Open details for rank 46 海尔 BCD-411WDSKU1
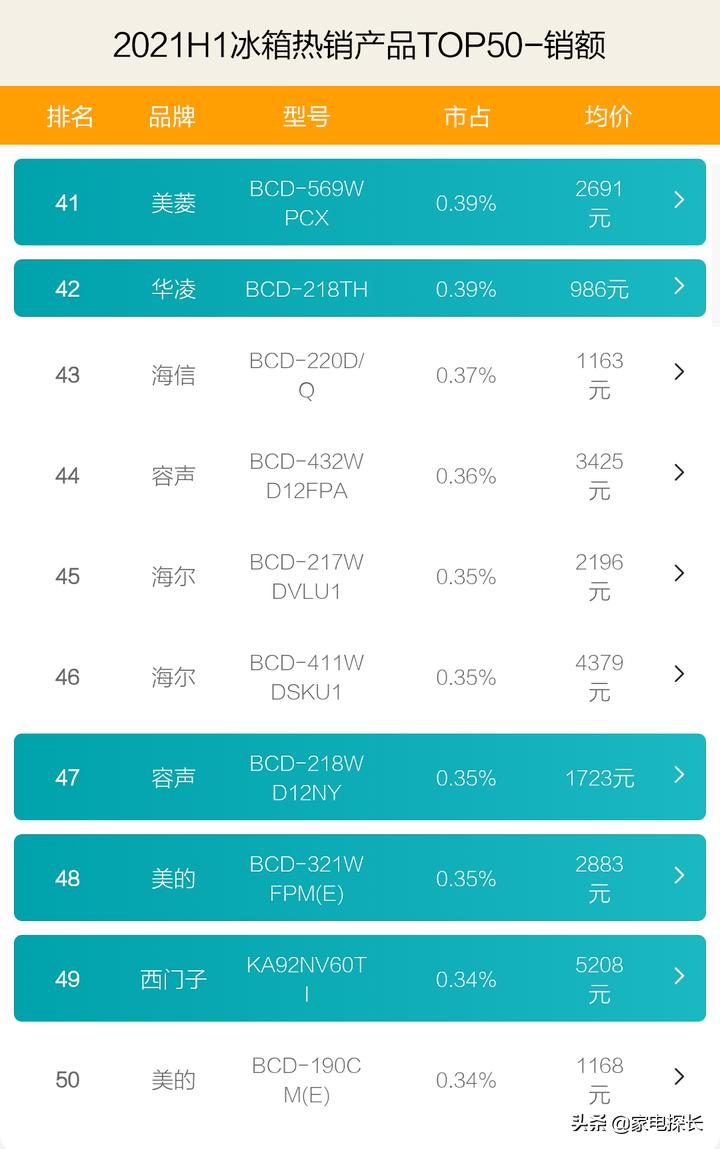 [x=679, y=676]
